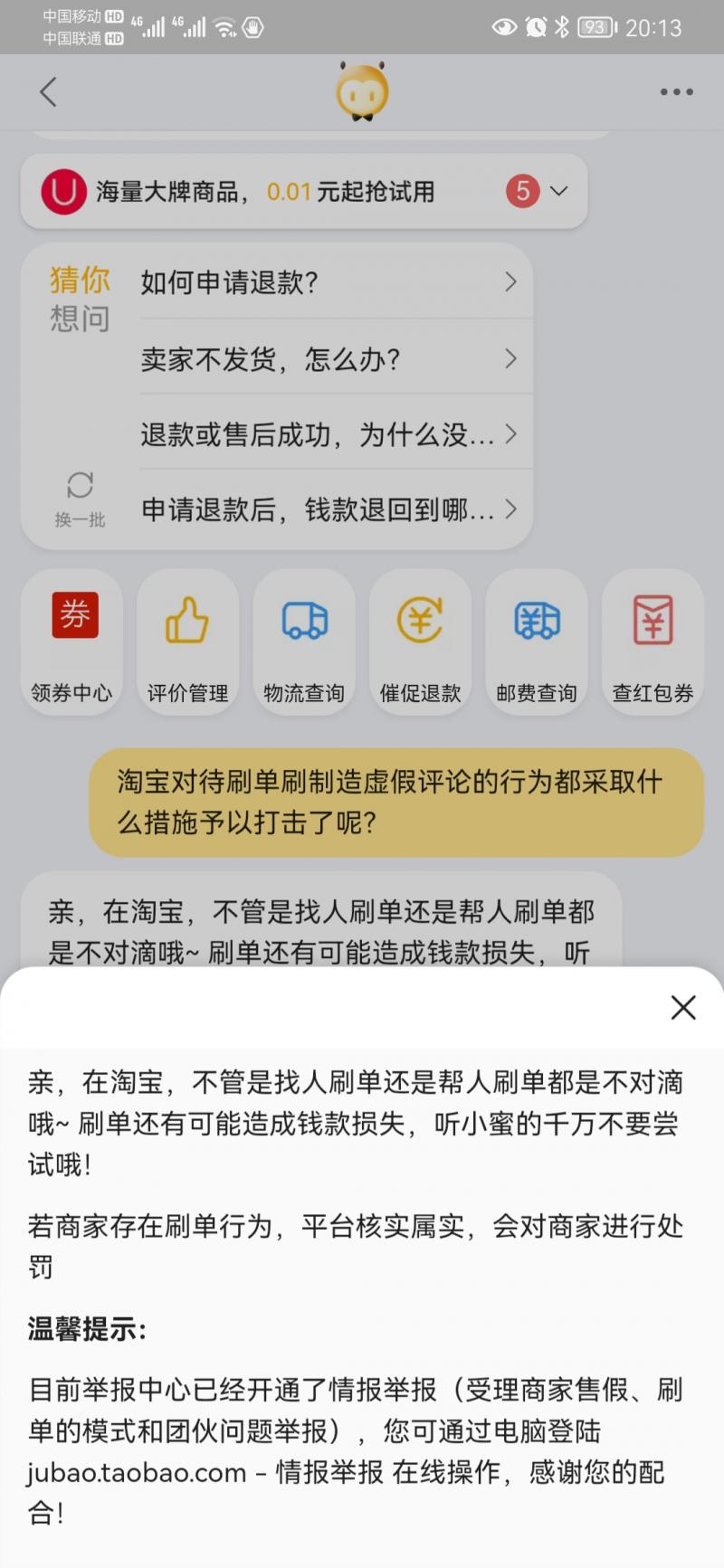Collapse the 0.01元起抢试用 promotion banner
Screen dimensions: 724x1568
coord(559,191)
